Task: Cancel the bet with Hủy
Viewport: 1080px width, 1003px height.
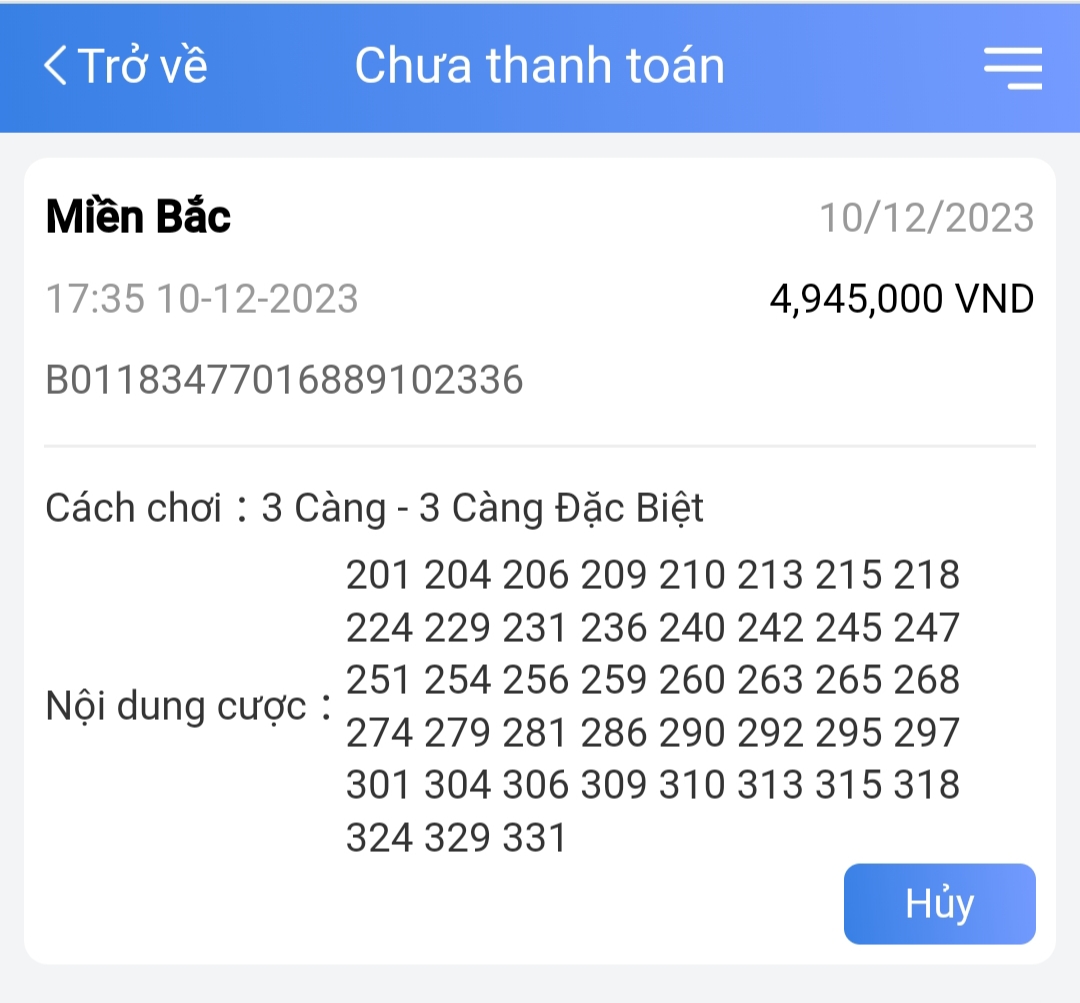Action: coord(939,903)
